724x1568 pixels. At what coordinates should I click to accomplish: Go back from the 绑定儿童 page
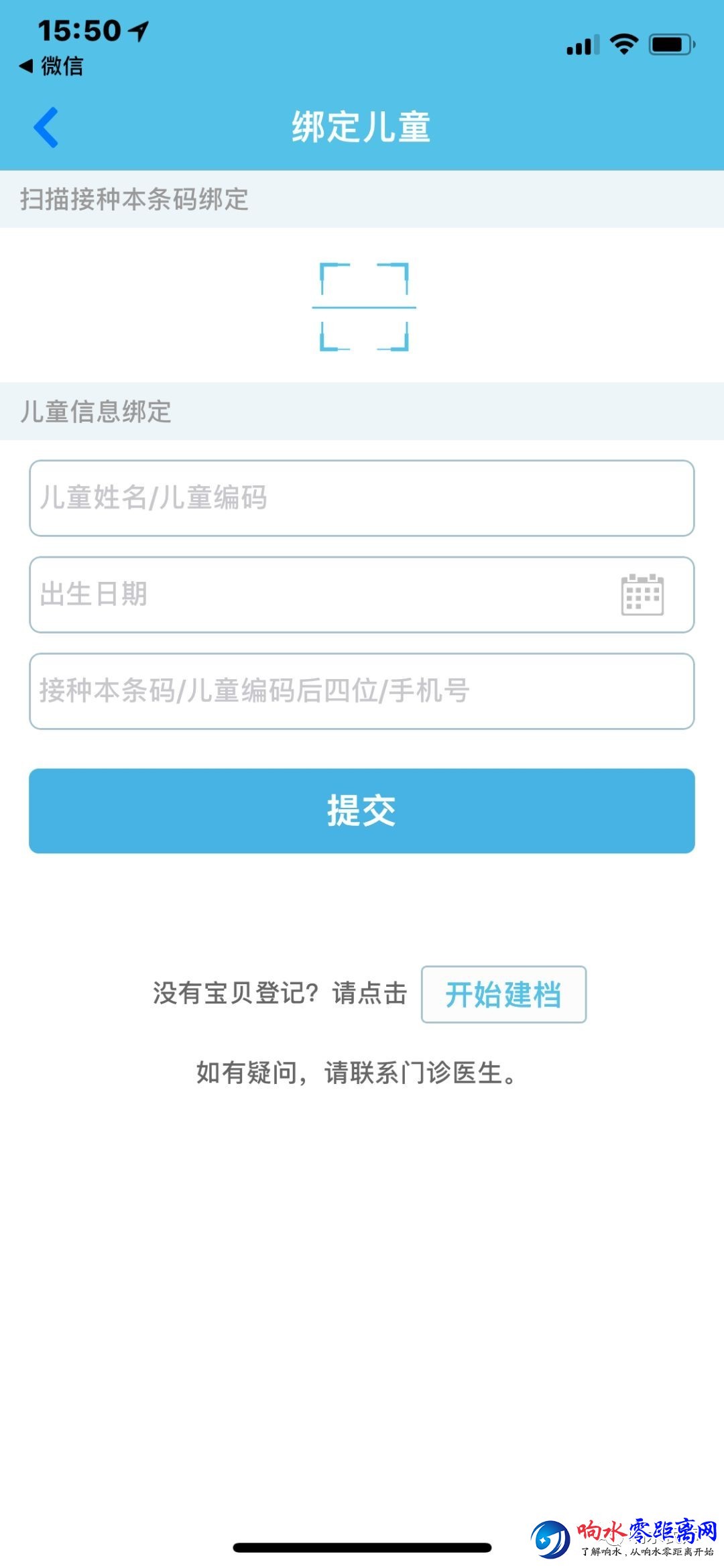46,127
